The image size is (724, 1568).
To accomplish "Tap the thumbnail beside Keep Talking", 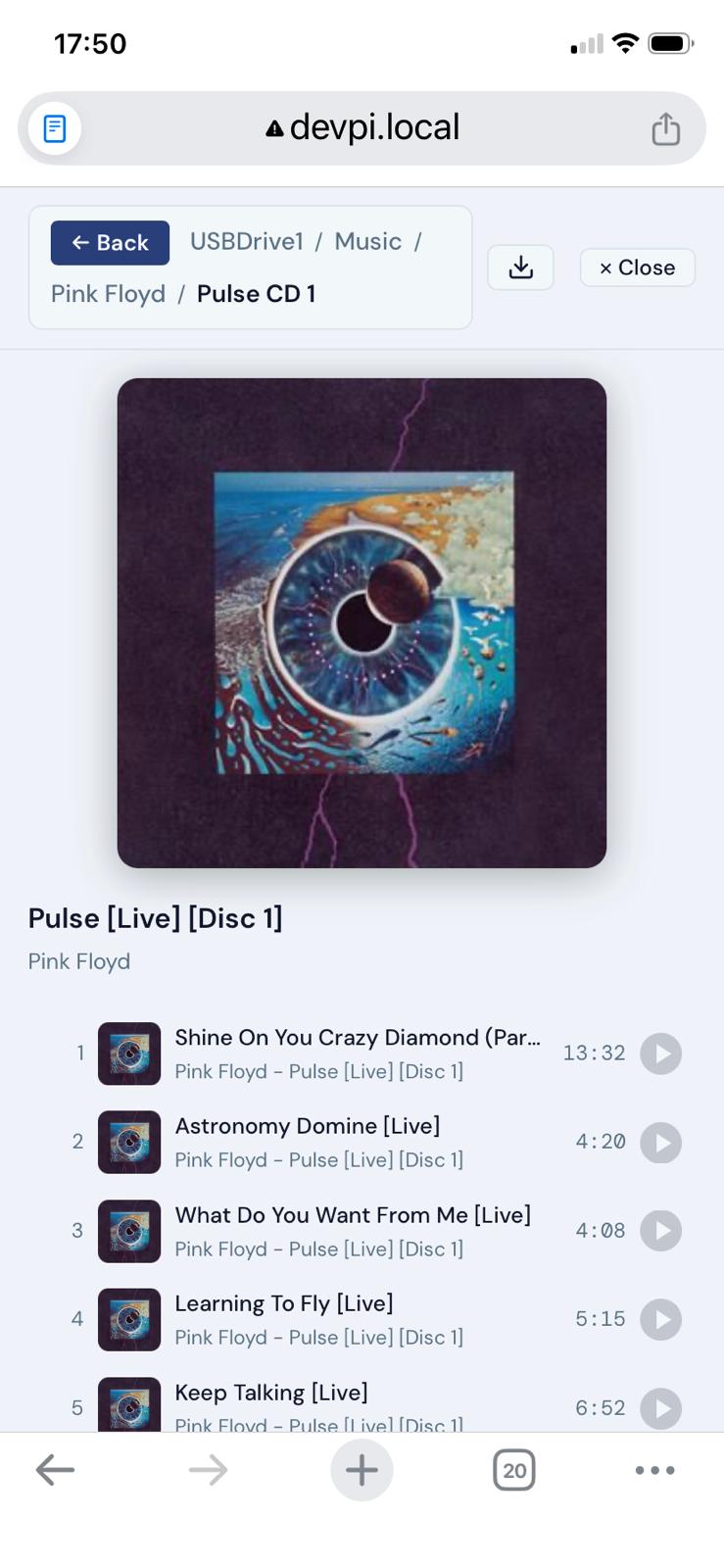I will tap(128, 1408).
